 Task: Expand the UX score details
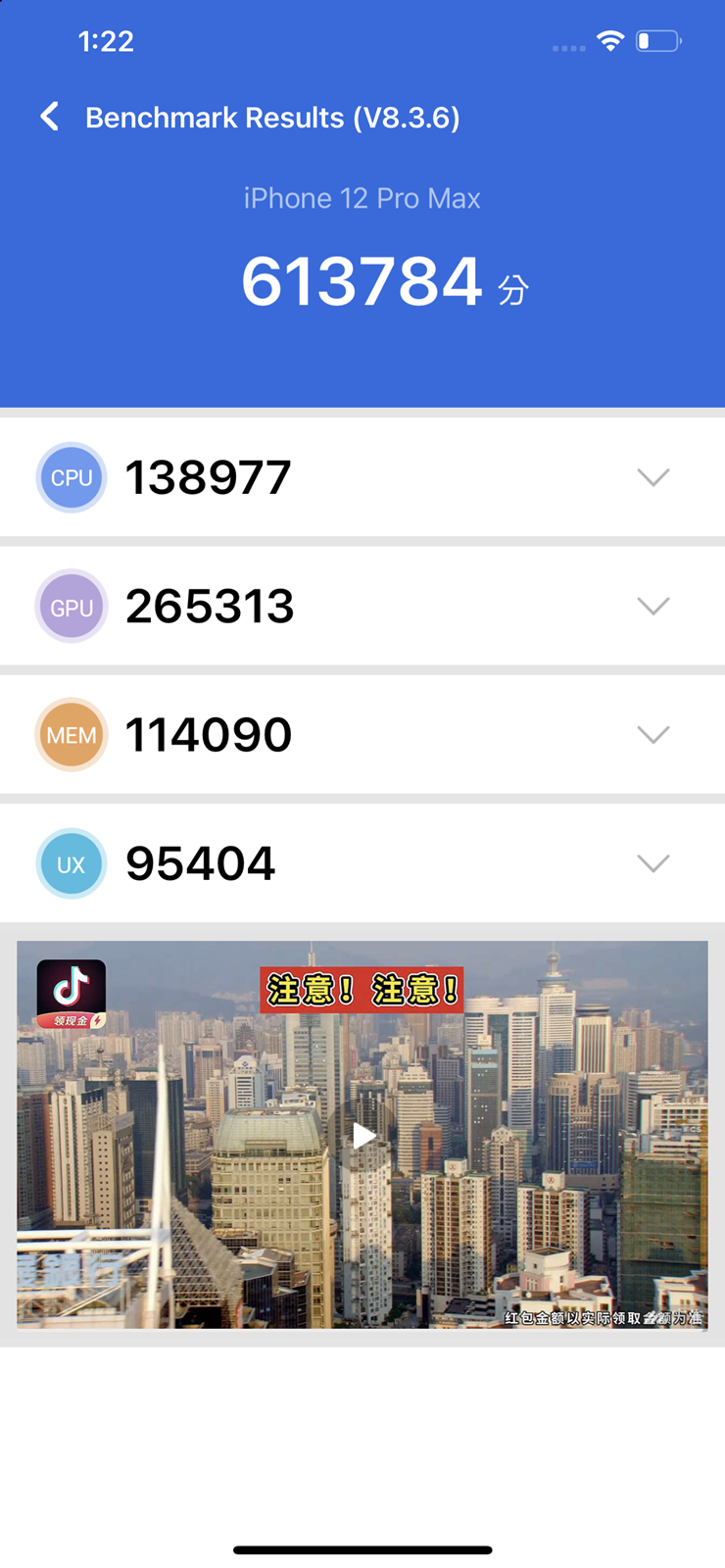coord(652,862)
